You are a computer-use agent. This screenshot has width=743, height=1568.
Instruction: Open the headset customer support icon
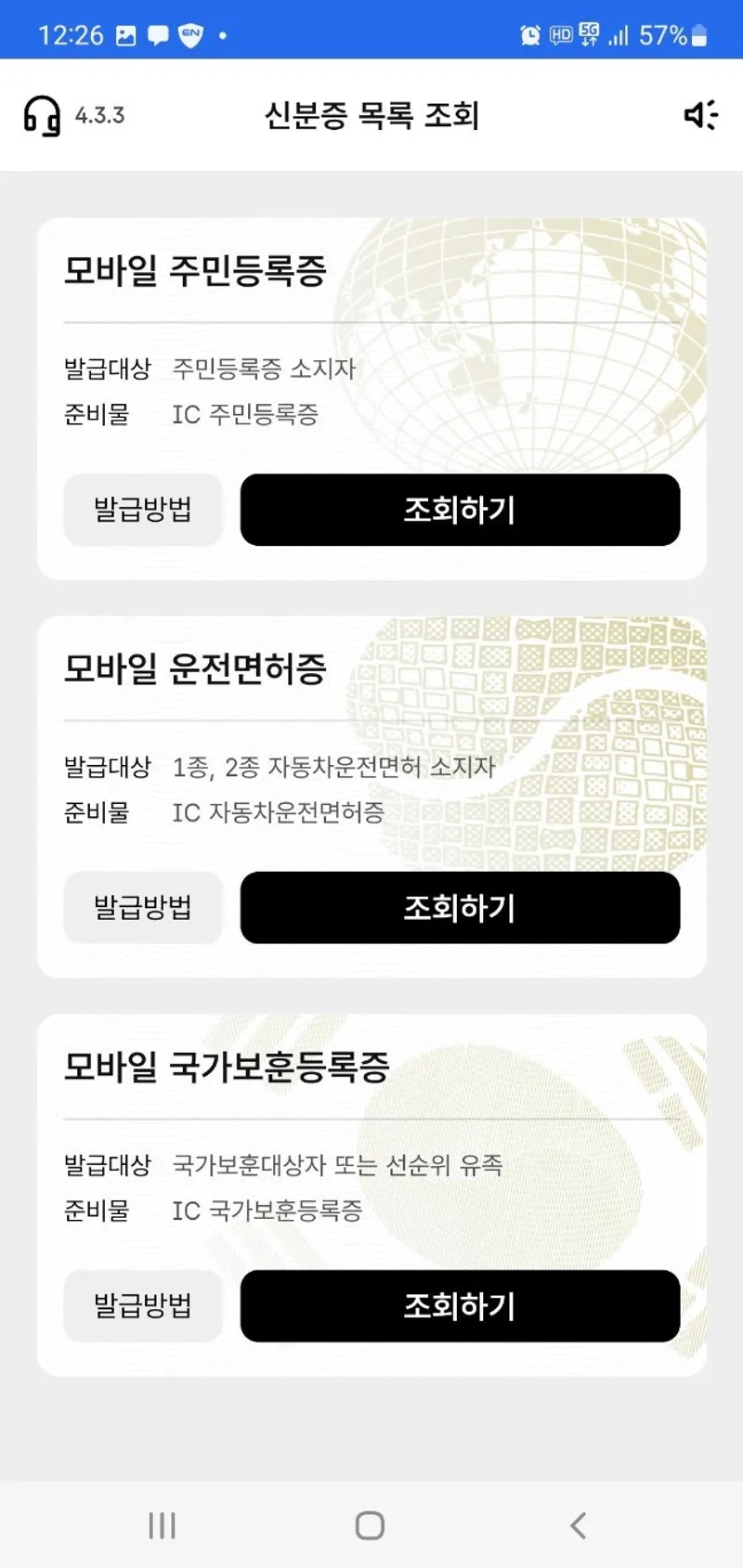[42, 116]
